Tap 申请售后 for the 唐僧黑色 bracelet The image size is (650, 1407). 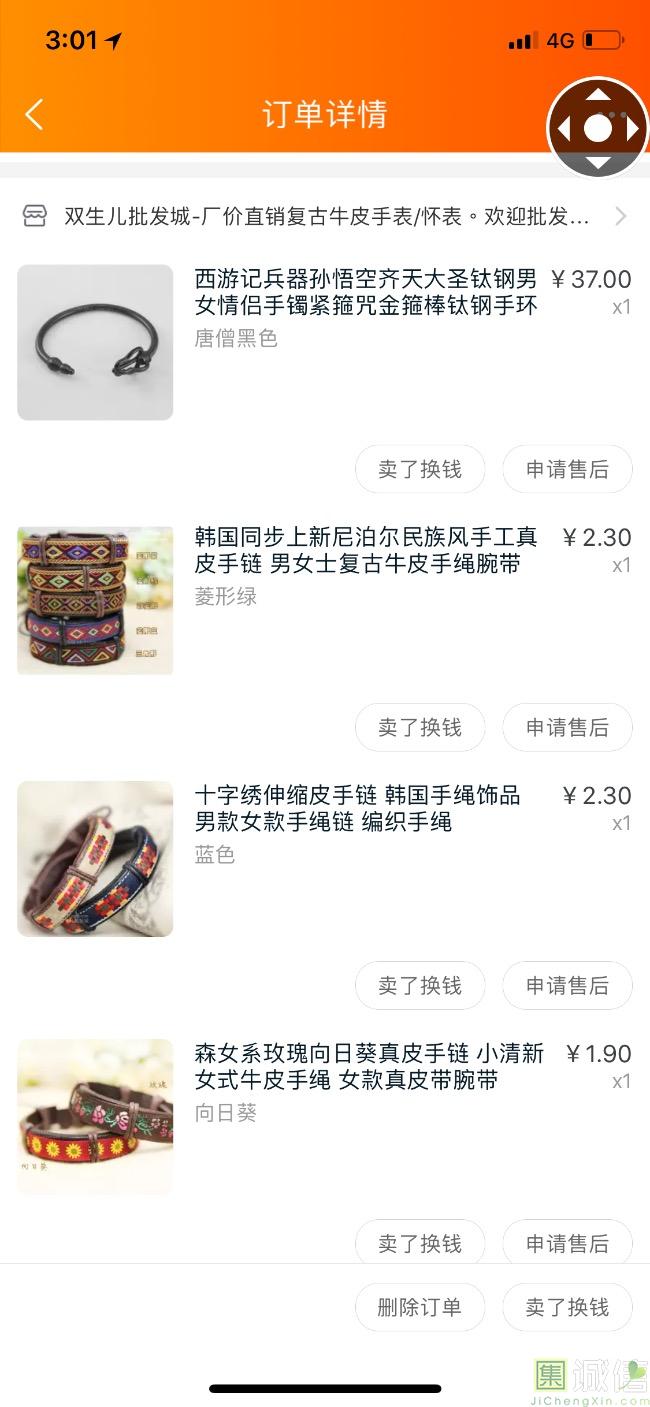(x=567, y=469)
